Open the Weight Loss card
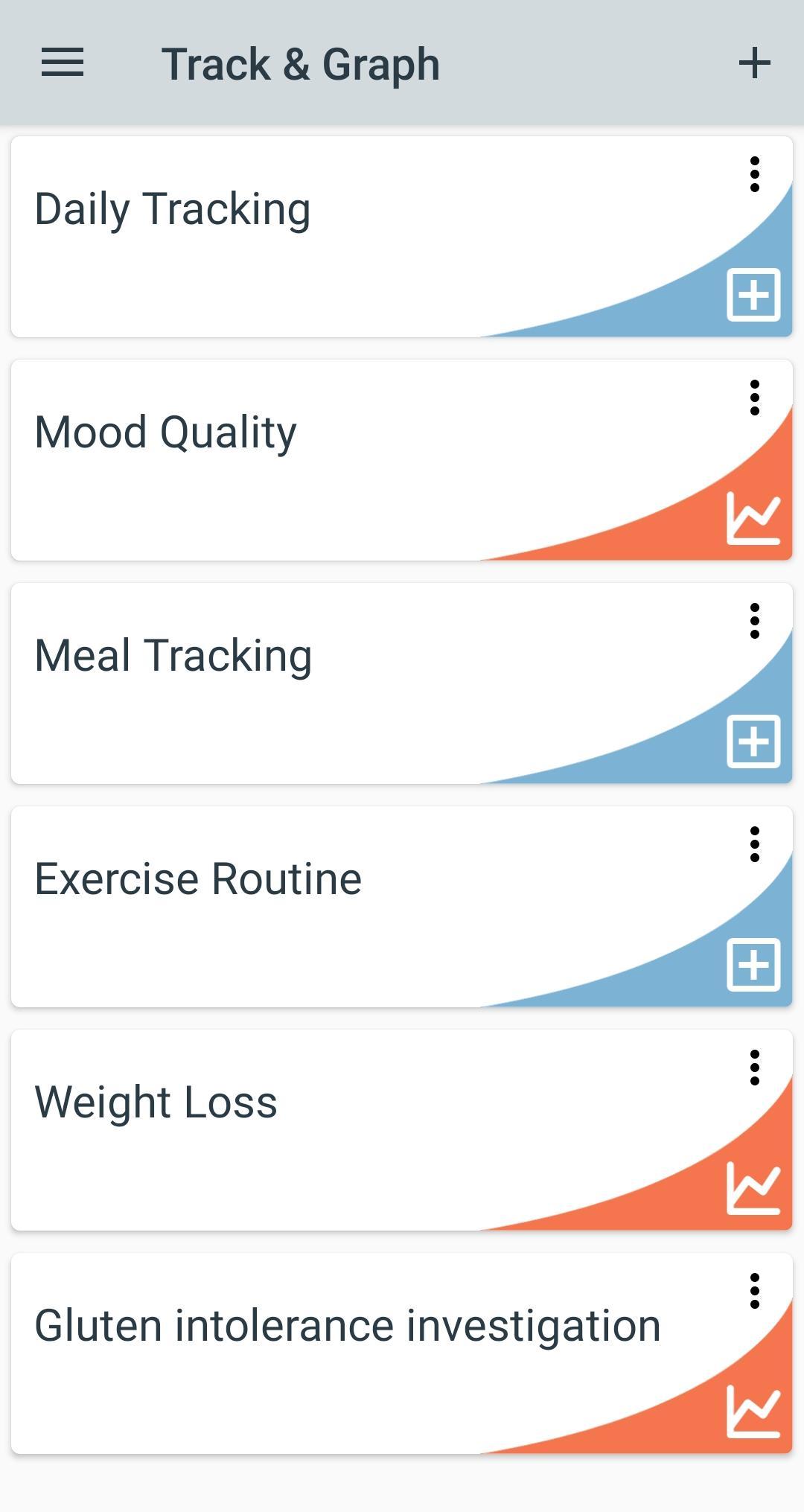The width and height of the screenshot is (804, 1512). pyautogui.click(x=298, y=1130)
